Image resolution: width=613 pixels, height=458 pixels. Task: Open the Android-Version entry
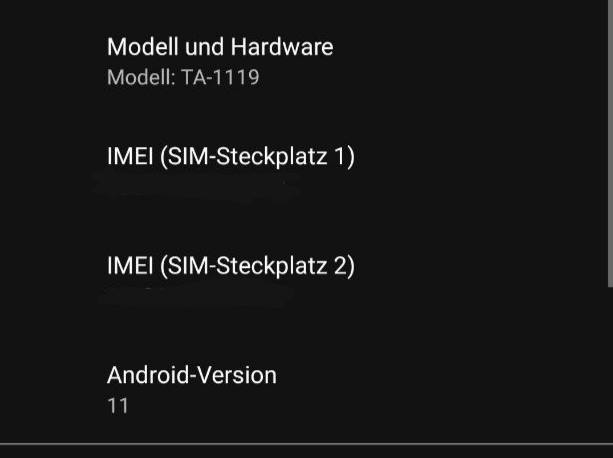(192, 388)
